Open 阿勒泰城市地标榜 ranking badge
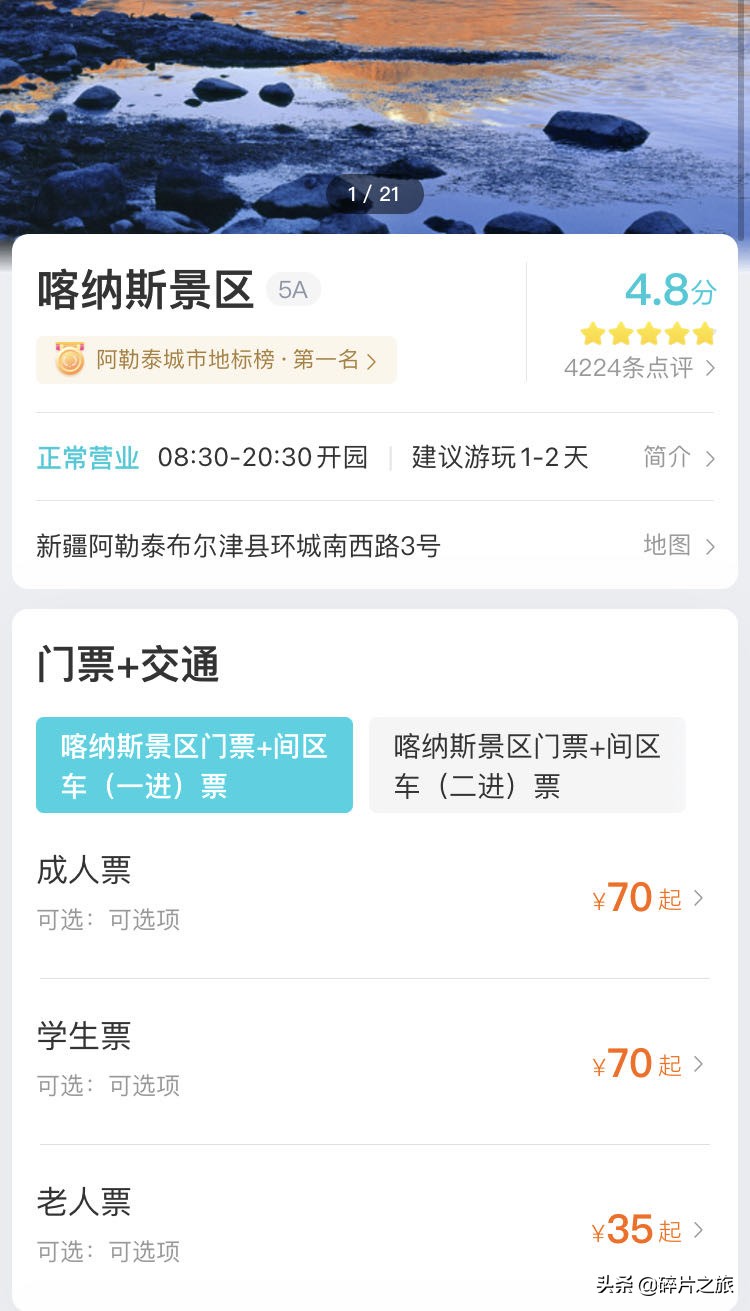750x1311 pixels. coord(216,360)
